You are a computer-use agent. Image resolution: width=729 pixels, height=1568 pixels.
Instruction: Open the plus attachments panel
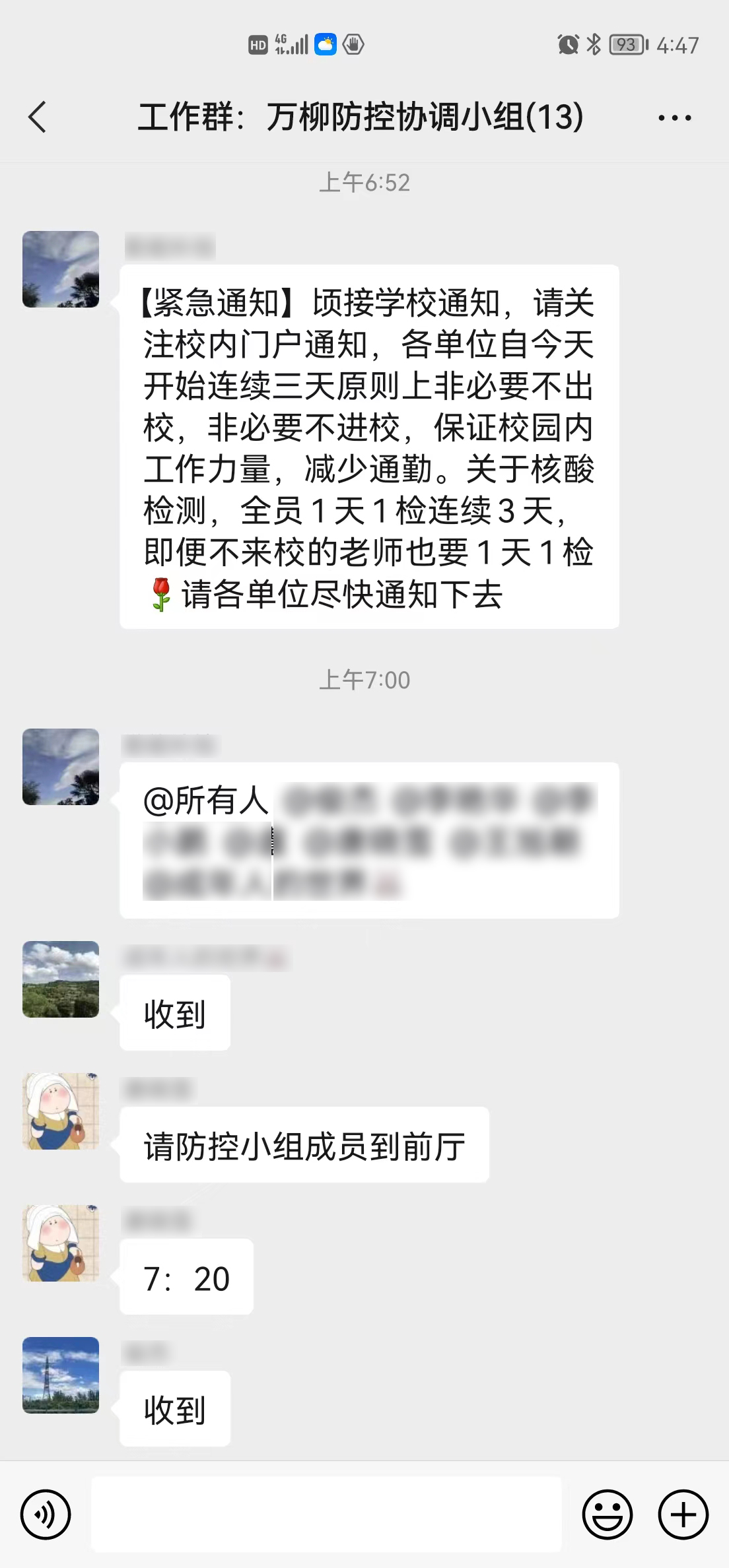pos(683,1514)
